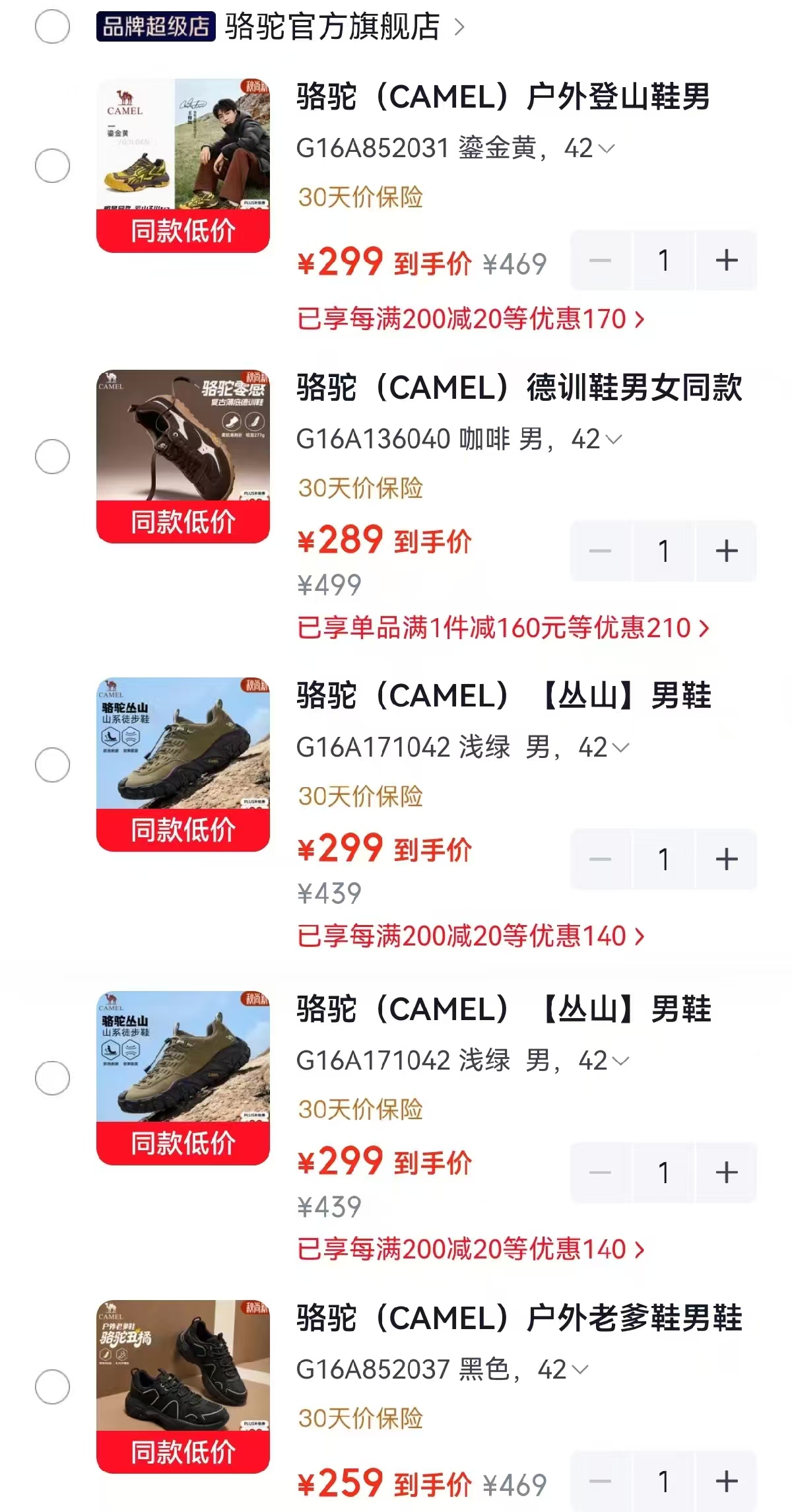The image size is (792, 1512).
Task: Select the 德训鞋男女同款 item
Action: 52,456
